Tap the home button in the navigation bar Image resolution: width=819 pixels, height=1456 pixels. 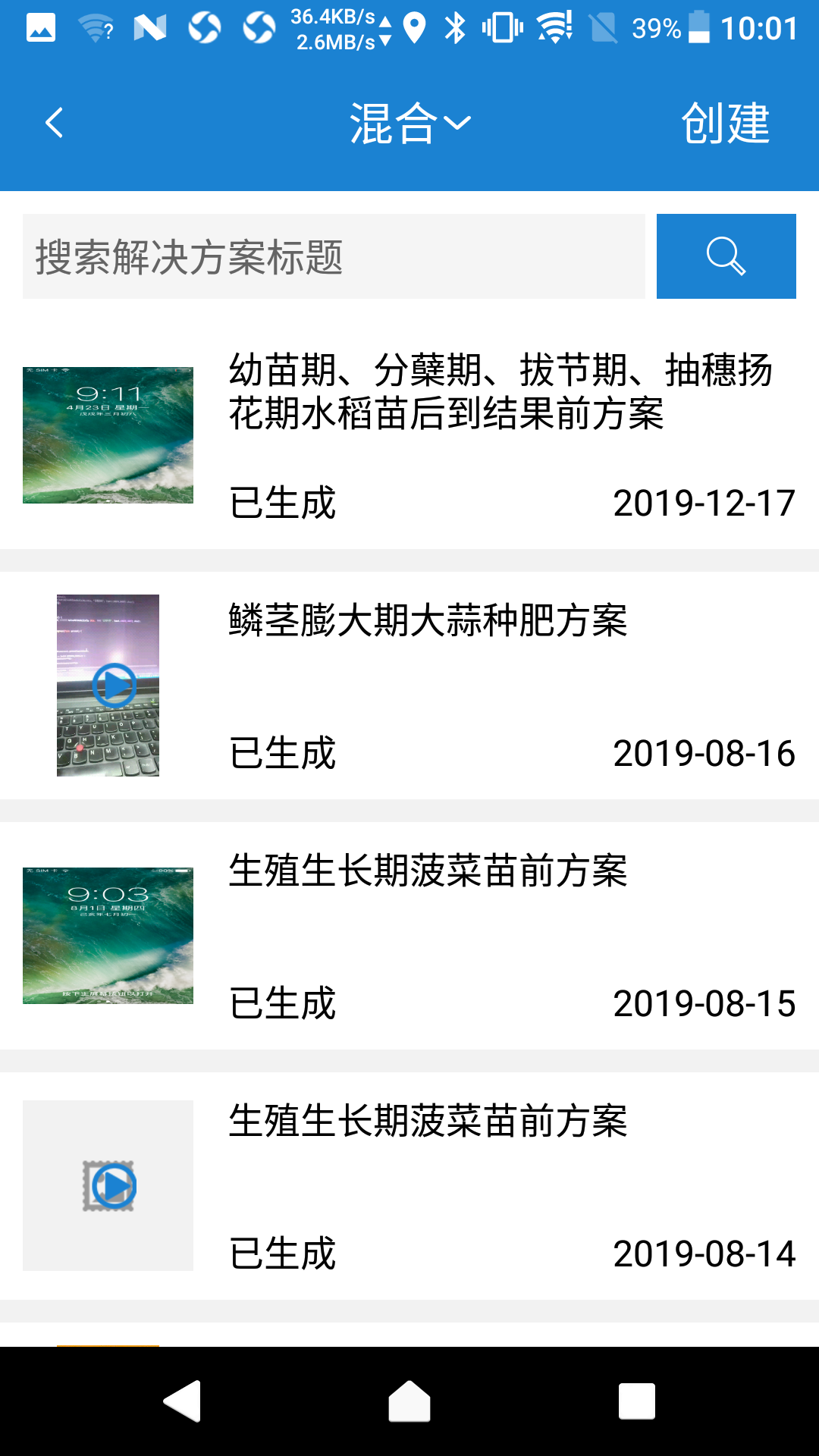pyautogui.click(x=409, y=1401)
